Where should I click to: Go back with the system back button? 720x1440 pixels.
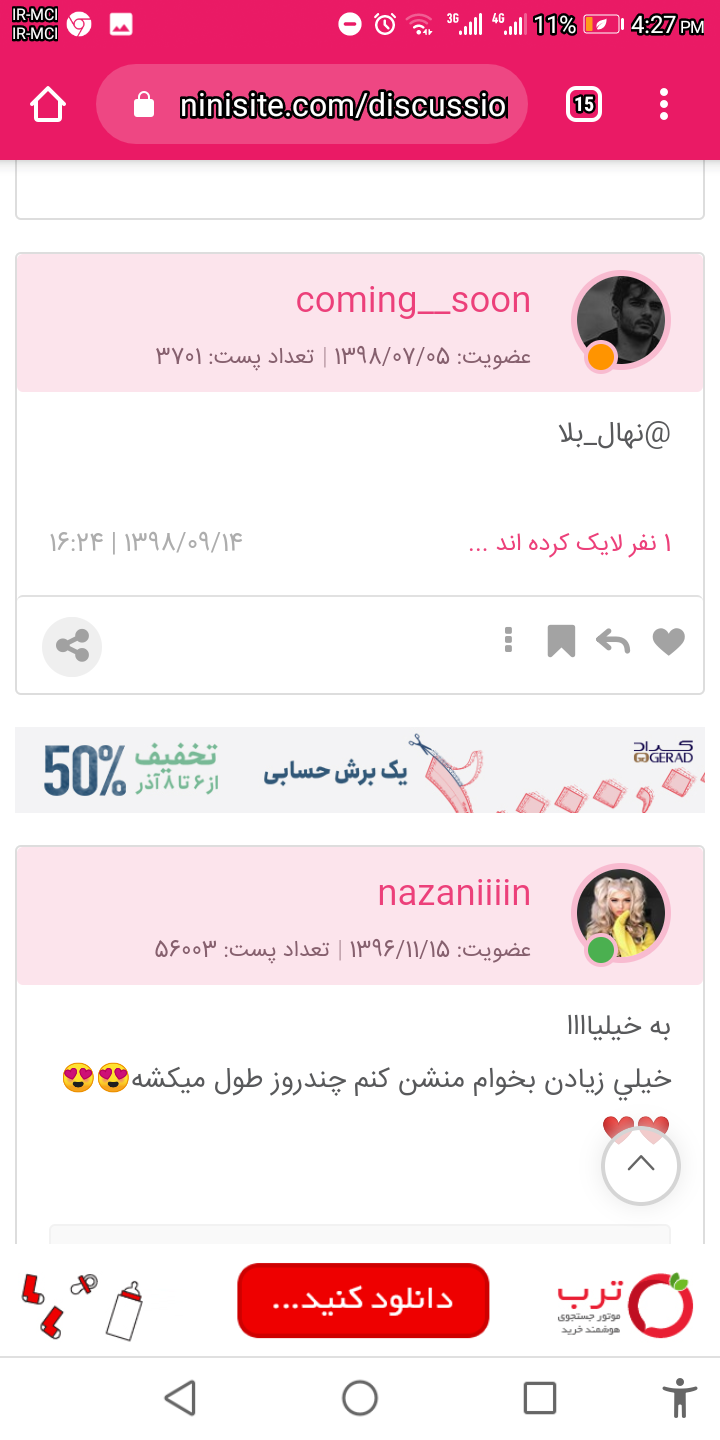[x=180, y=1398]
